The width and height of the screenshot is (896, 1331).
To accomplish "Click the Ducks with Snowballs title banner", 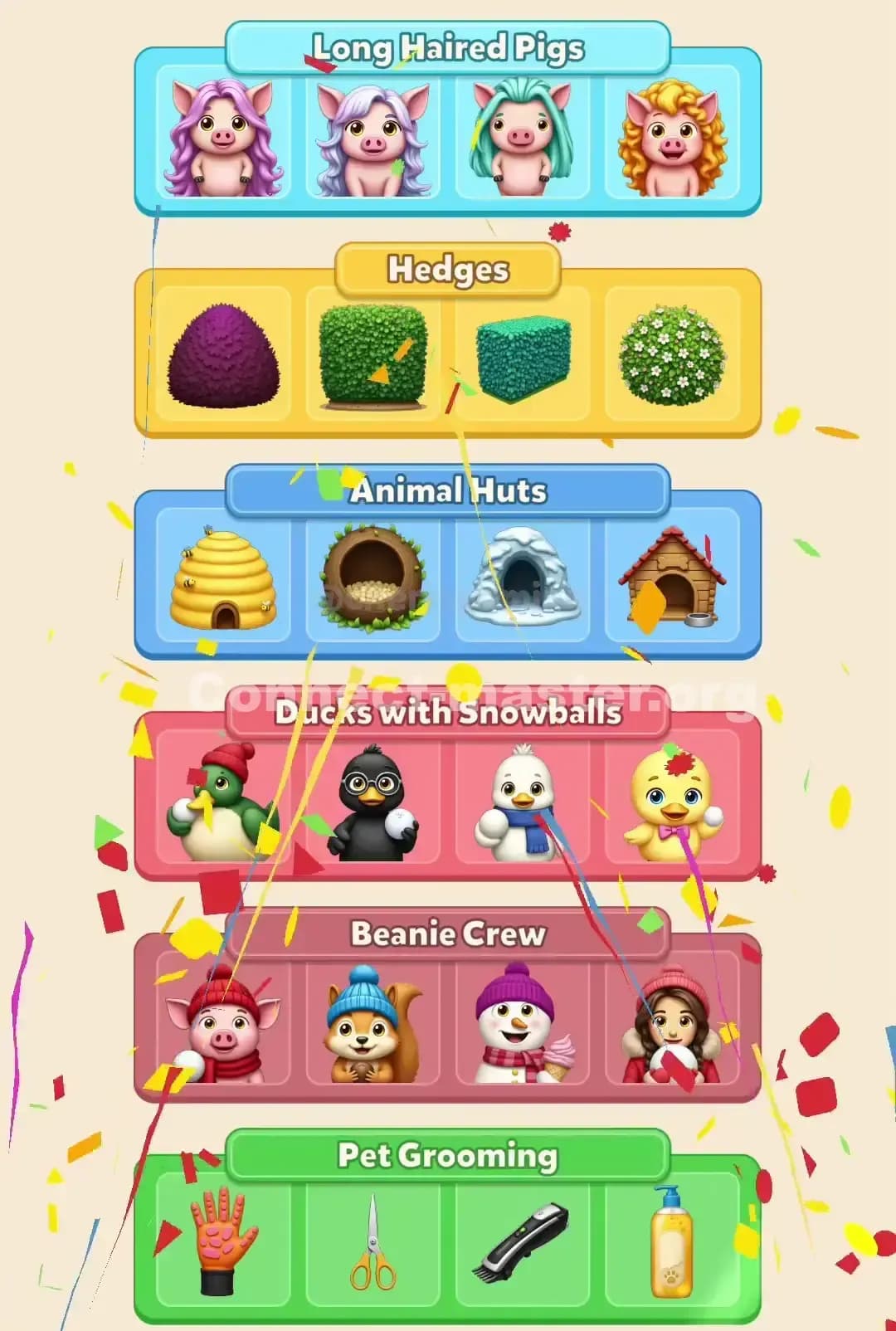I will [x=446, y=712].
